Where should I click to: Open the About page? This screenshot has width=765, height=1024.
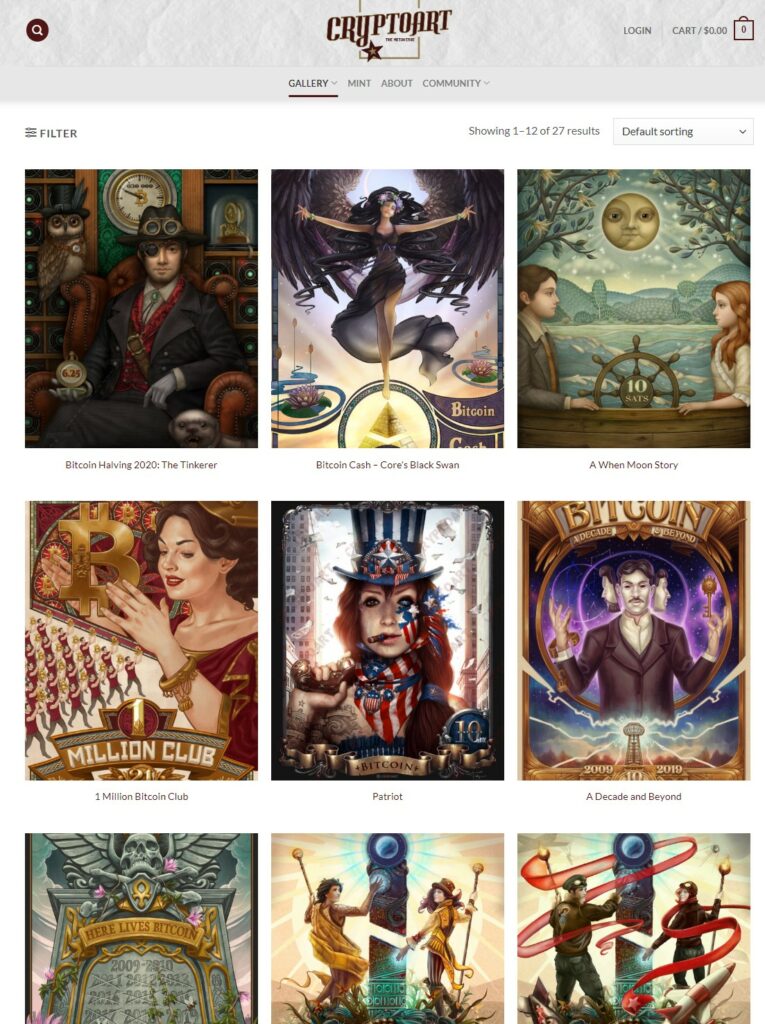(x=396, y=83)
